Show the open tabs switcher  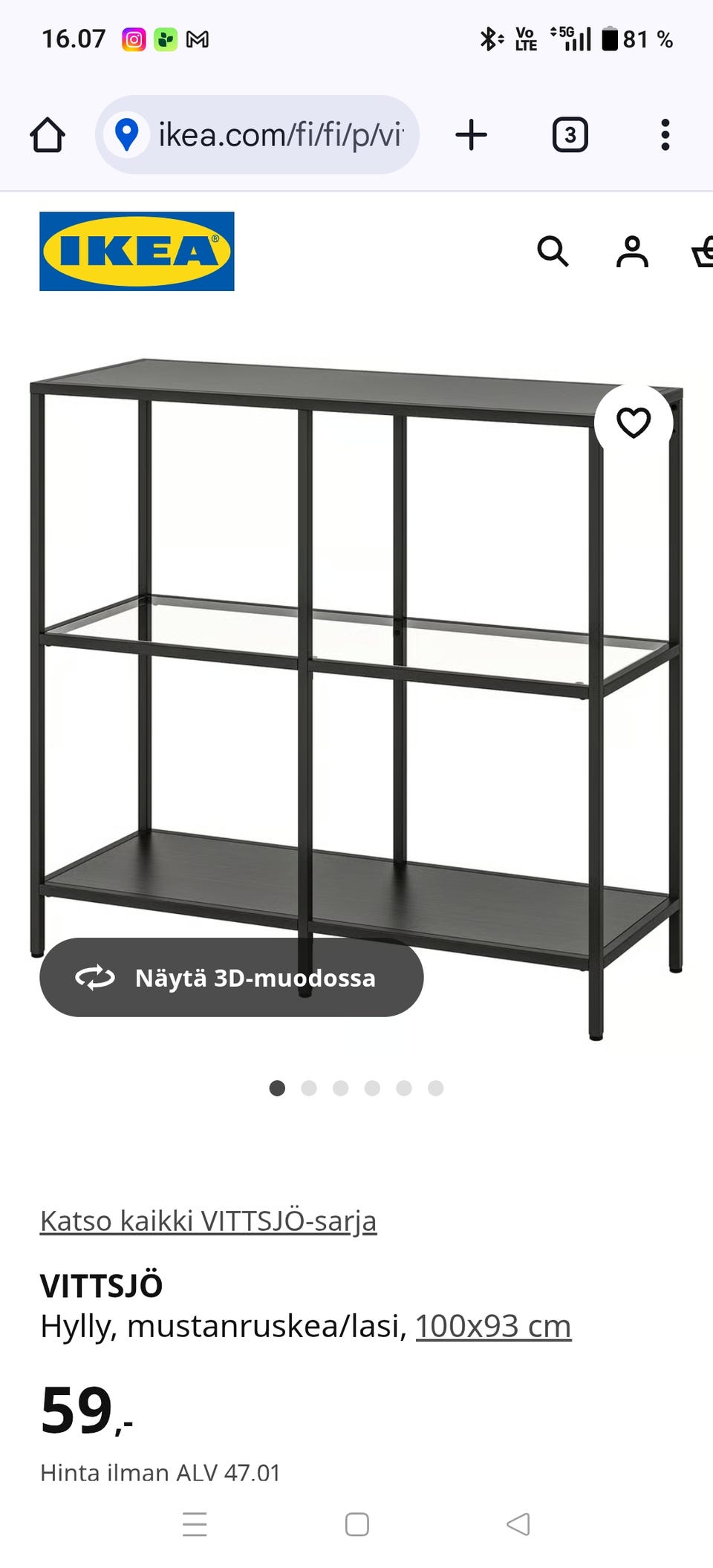click(570, 135)
